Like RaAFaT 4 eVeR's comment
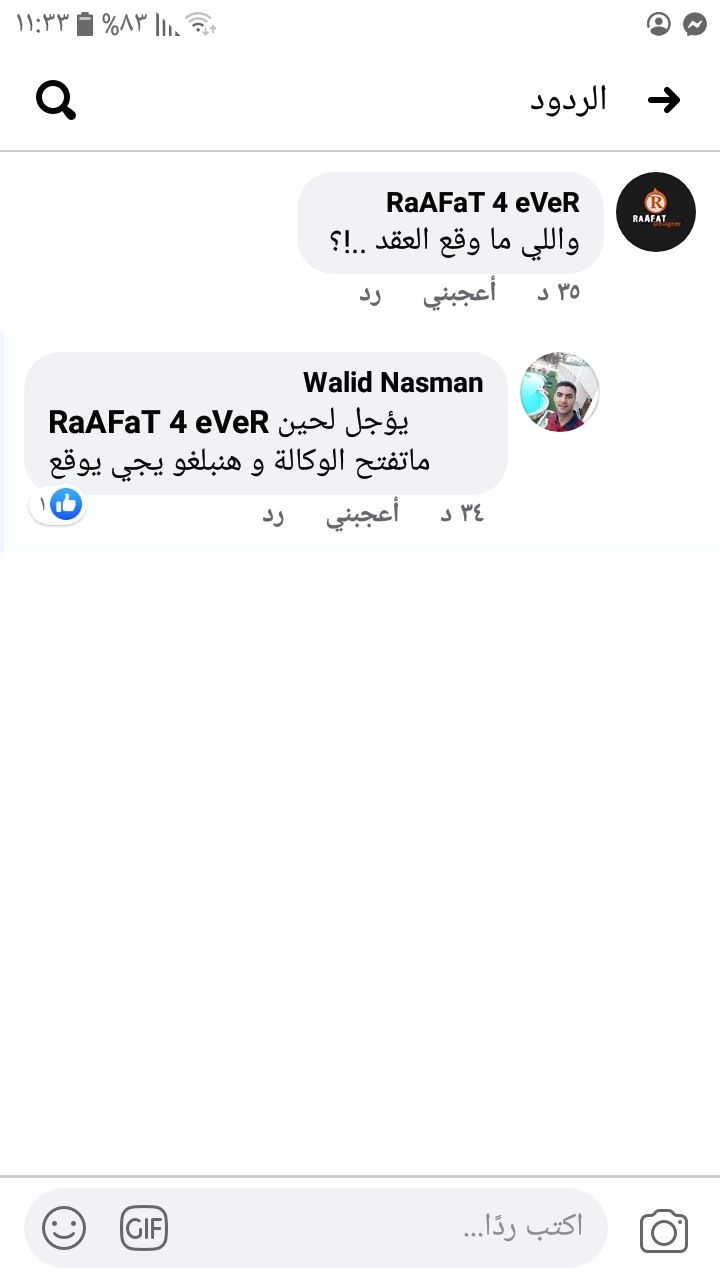Image resolution: width=720 pixels, height=1280 pixels. pos(459,293)
